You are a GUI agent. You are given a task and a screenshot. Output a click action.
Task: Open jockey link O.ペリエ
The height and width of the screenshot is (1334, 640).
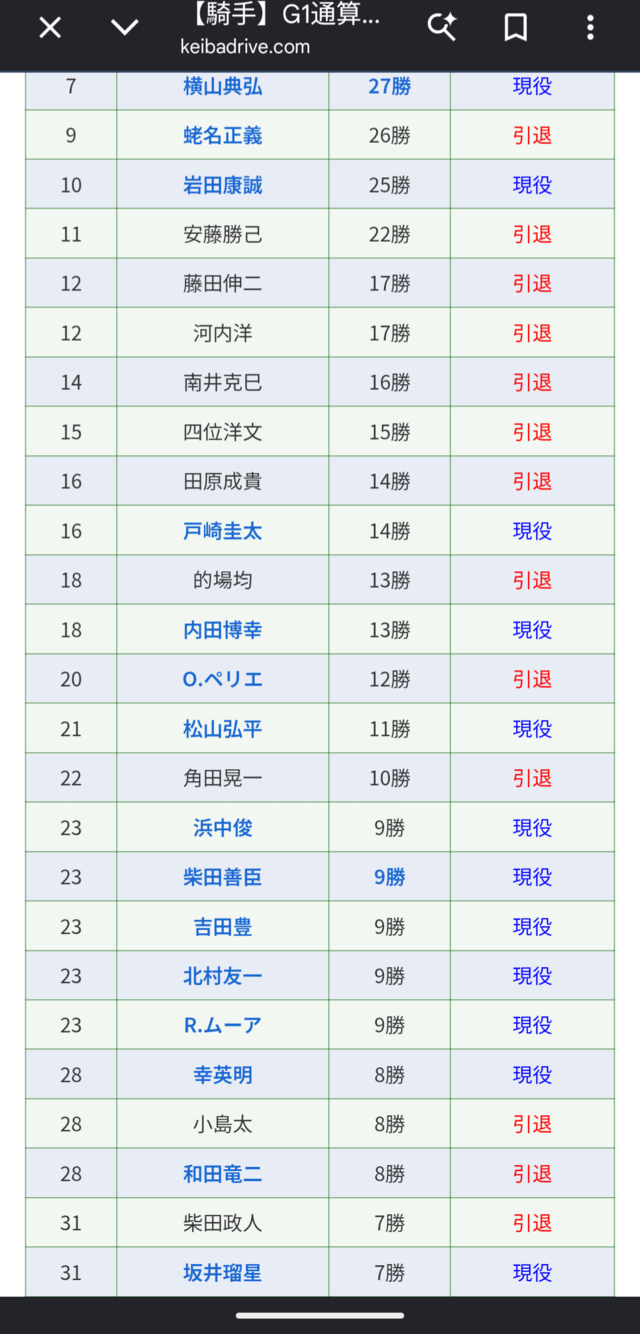pos(223,679)
